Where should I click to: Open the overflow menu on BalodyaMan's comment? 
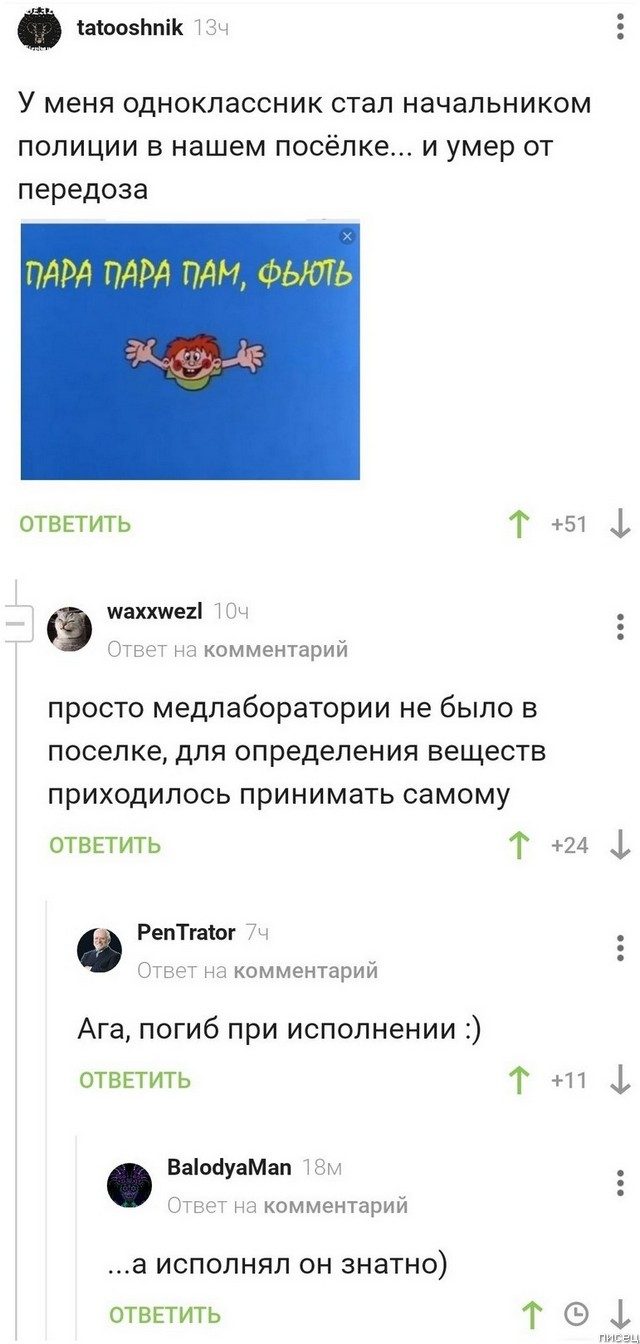(620, 1183)
